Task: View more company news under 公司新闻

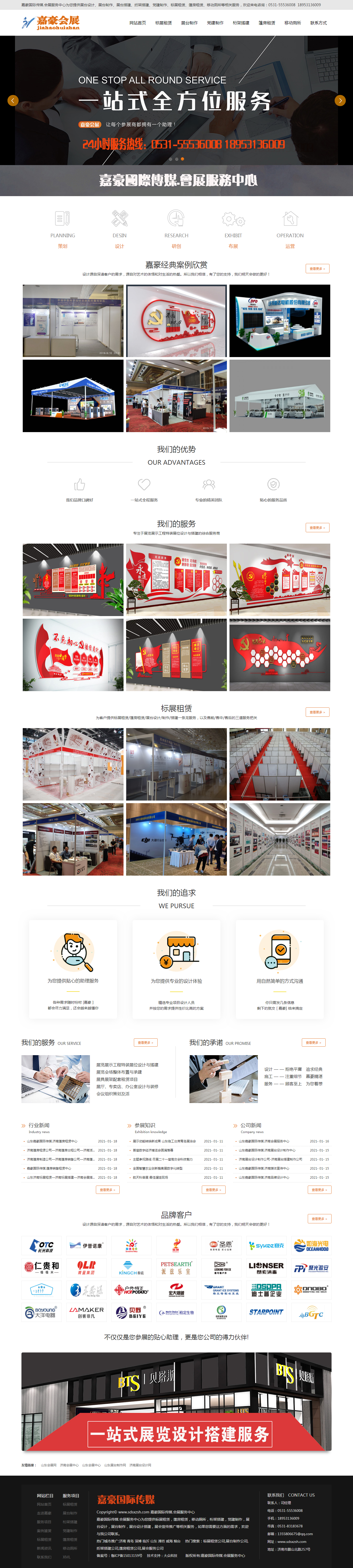Action: click(x=319, y=1189)
